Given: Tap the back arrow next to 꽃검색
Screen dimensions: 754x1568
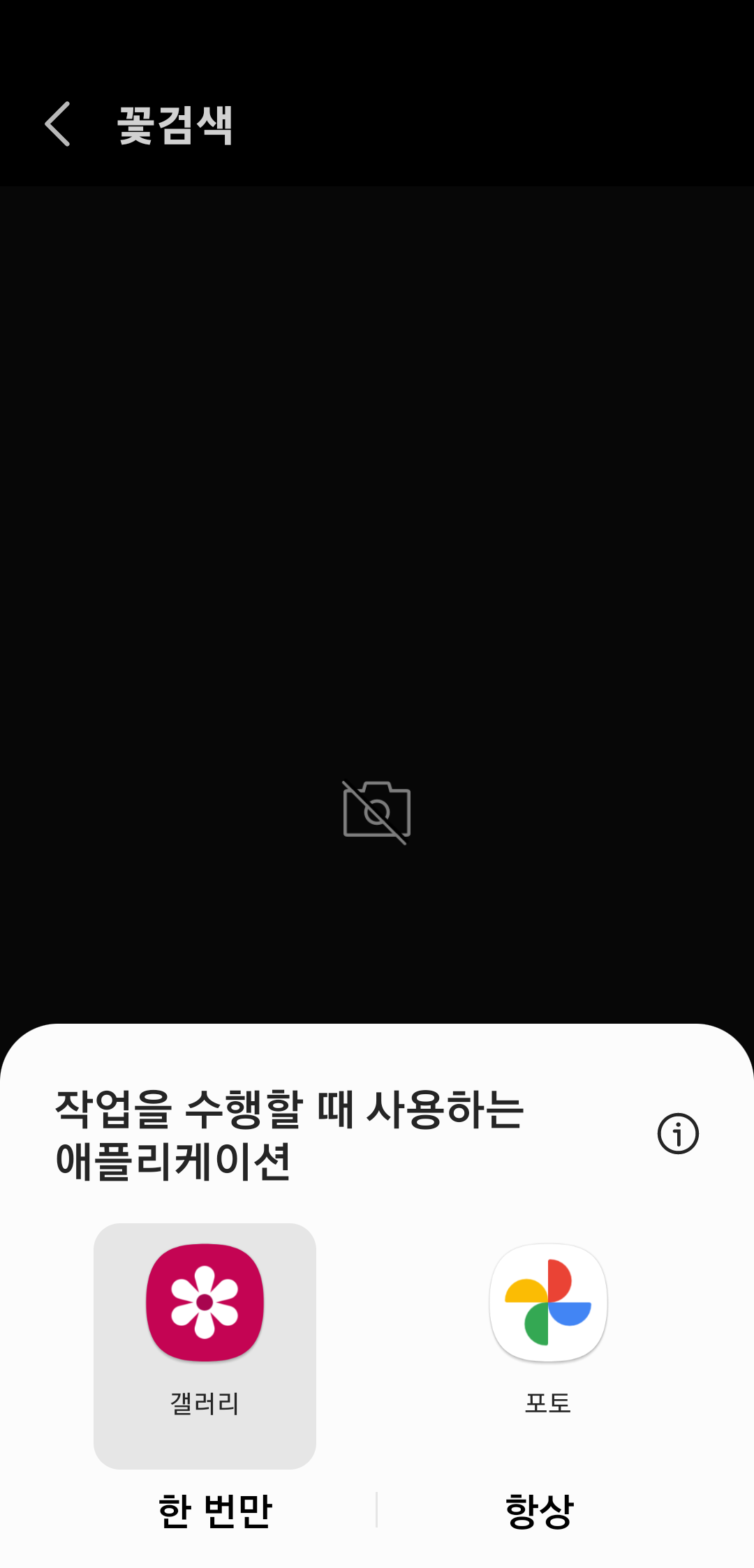Looking at the screenshot, I should 58,124.
